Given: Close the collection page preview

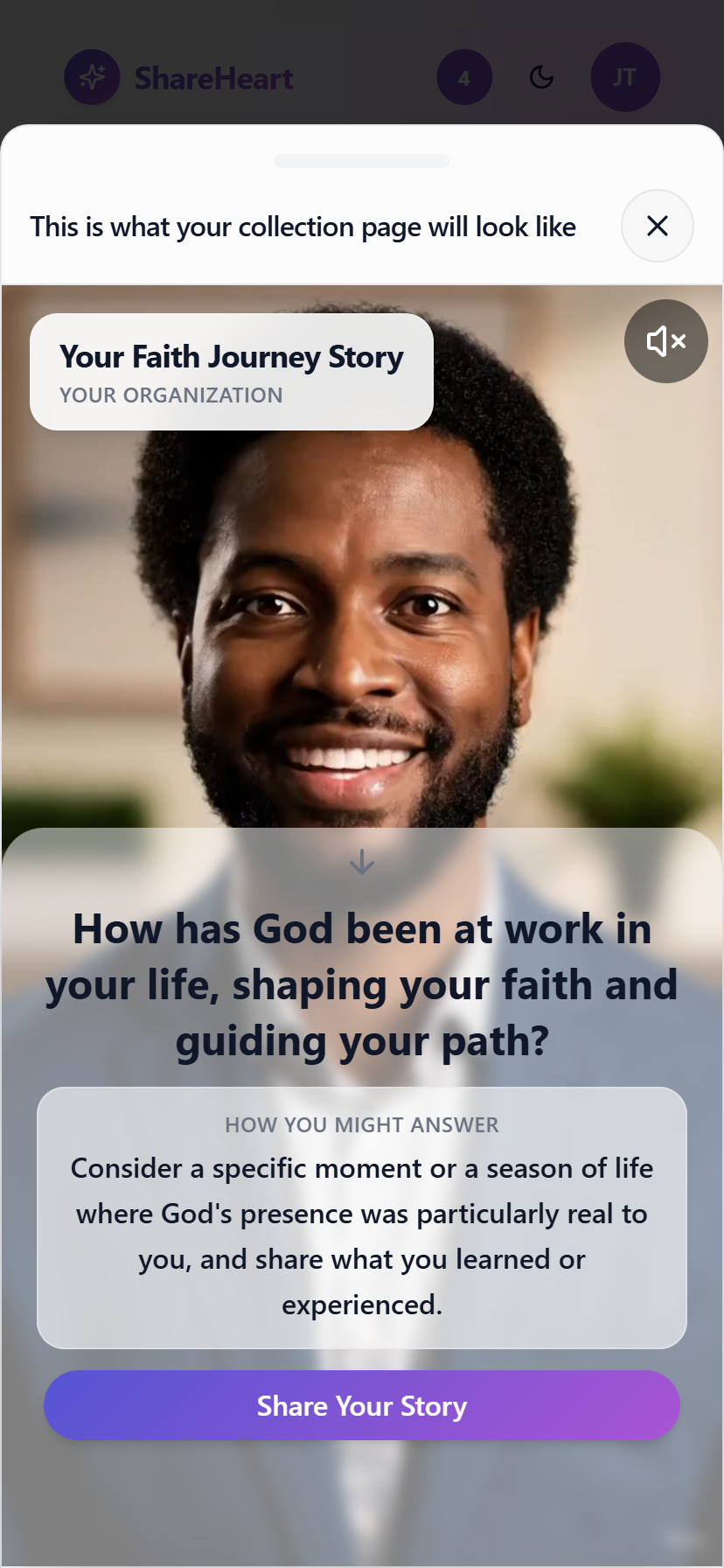Looking at the screenshot, I should point(657,226).
